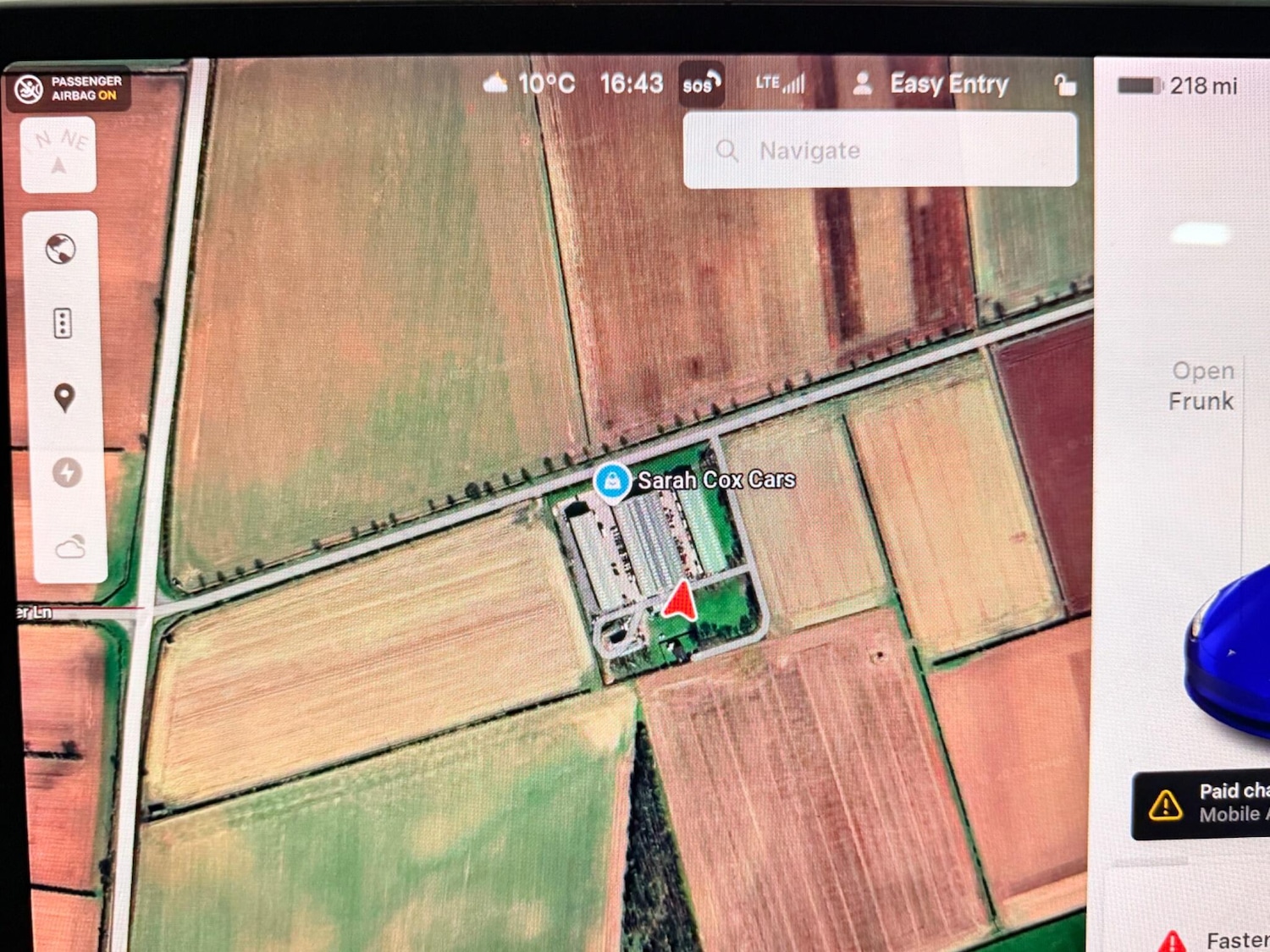
Task: Tap the Open Frunk button
Action: (1201, 386)
